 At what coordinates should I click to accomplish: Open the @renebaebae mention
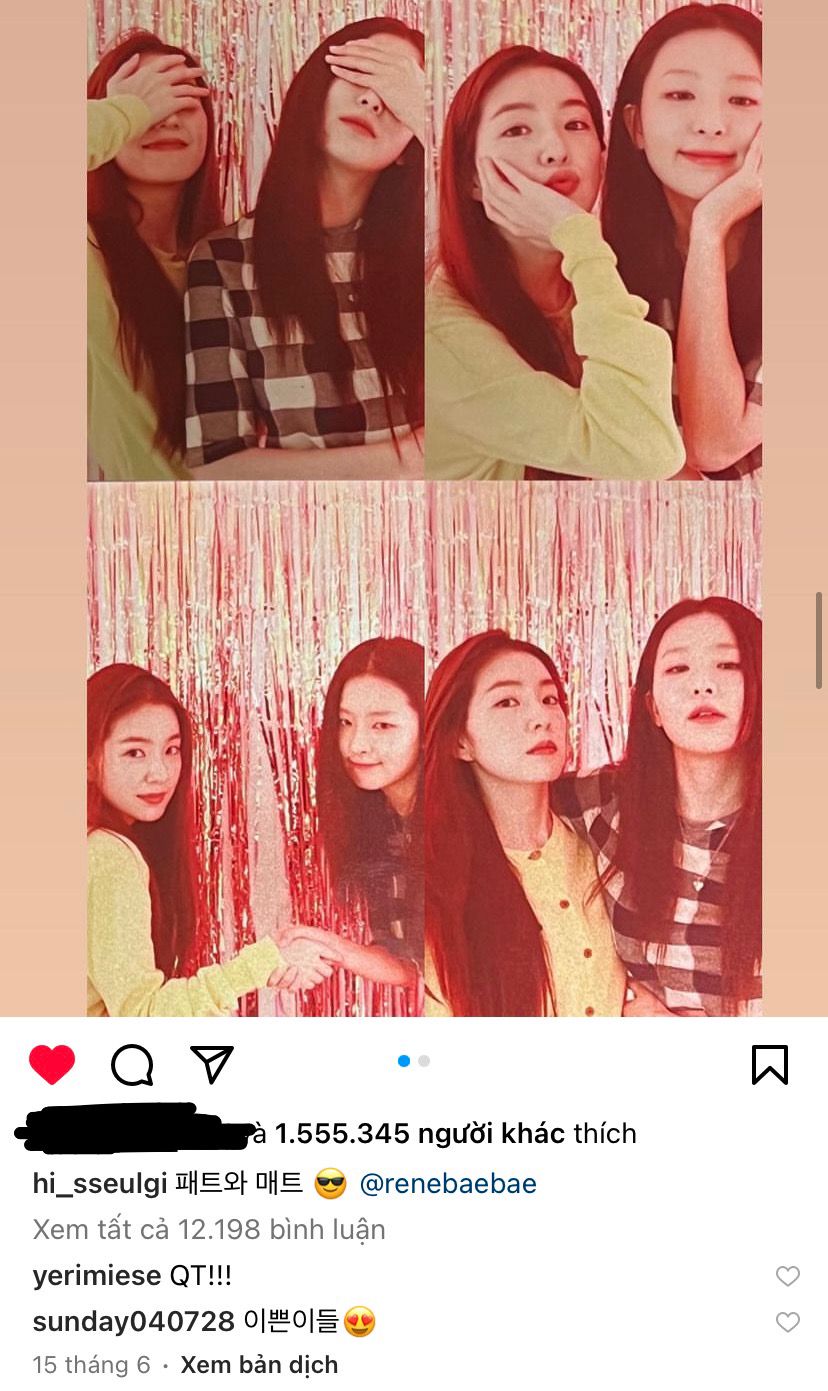[x=448, y=1184]
